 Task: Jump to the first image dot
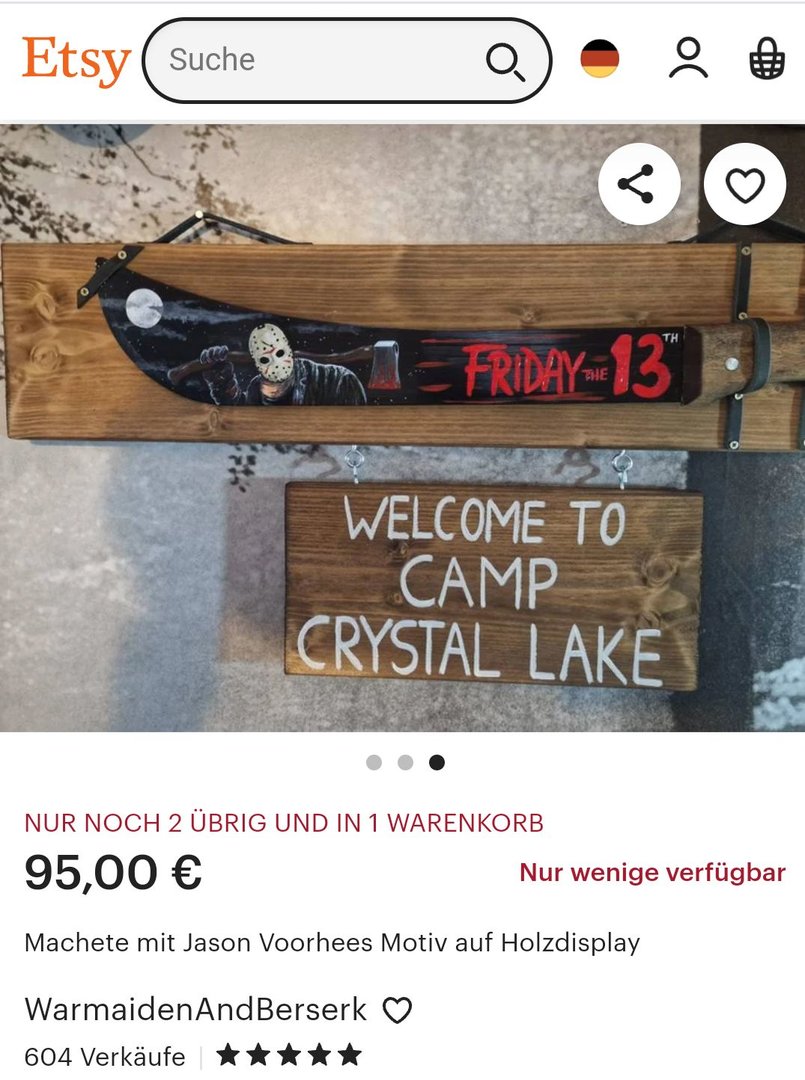point(374,762)
